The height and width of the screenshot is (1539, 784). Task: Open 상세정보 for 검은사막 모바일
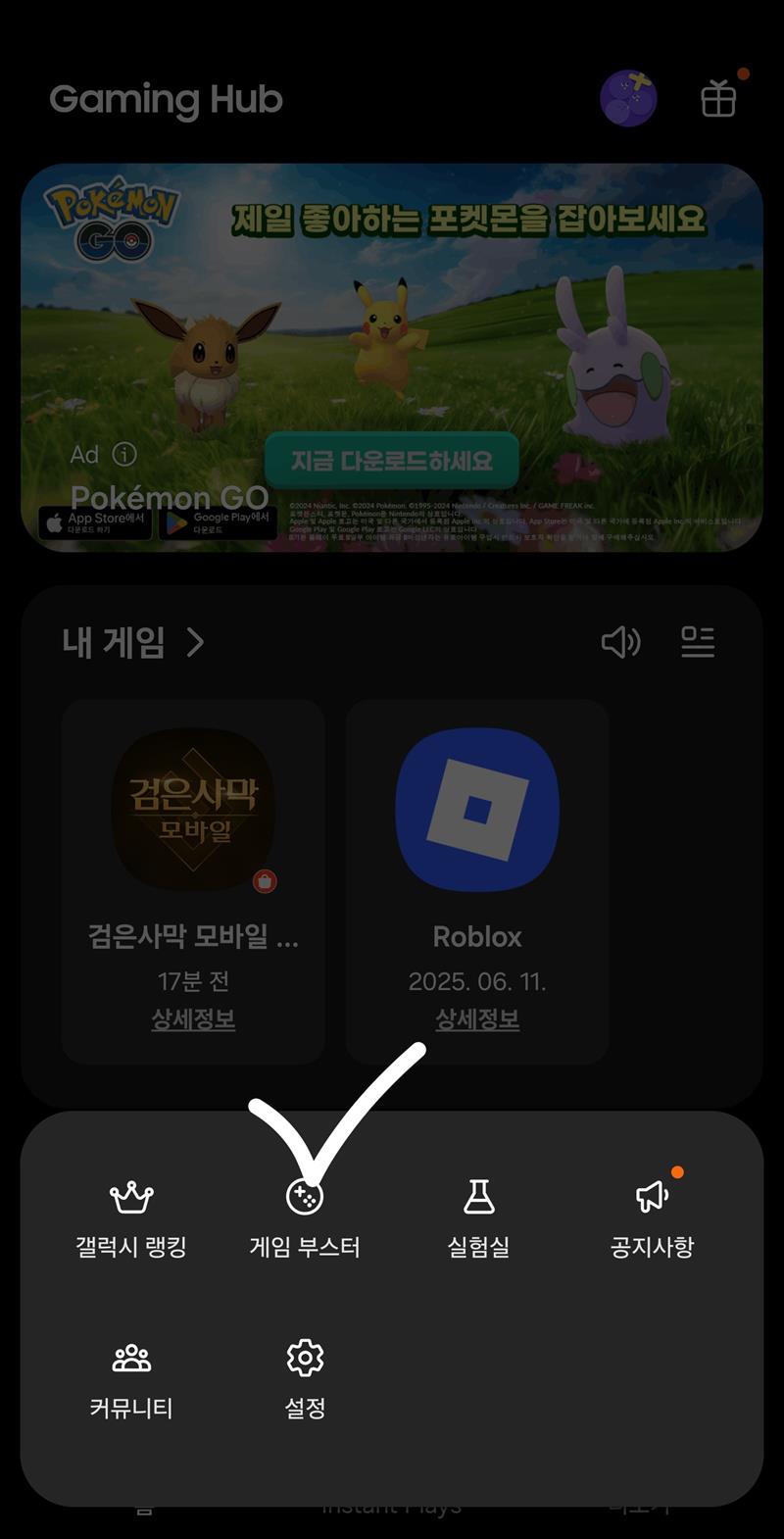193,1020
